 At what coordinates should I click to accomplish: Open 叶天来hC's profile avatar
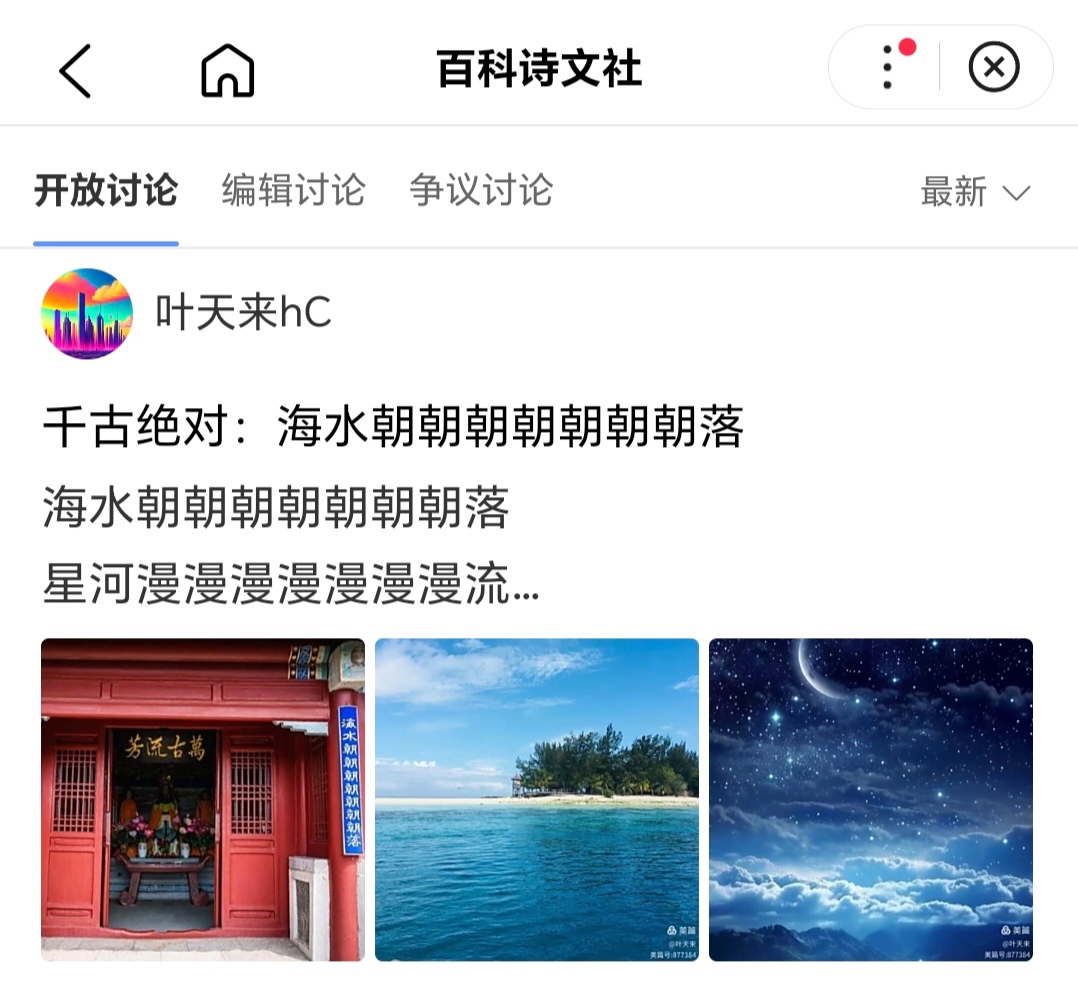pyautogui.click(x=87, y=314)
